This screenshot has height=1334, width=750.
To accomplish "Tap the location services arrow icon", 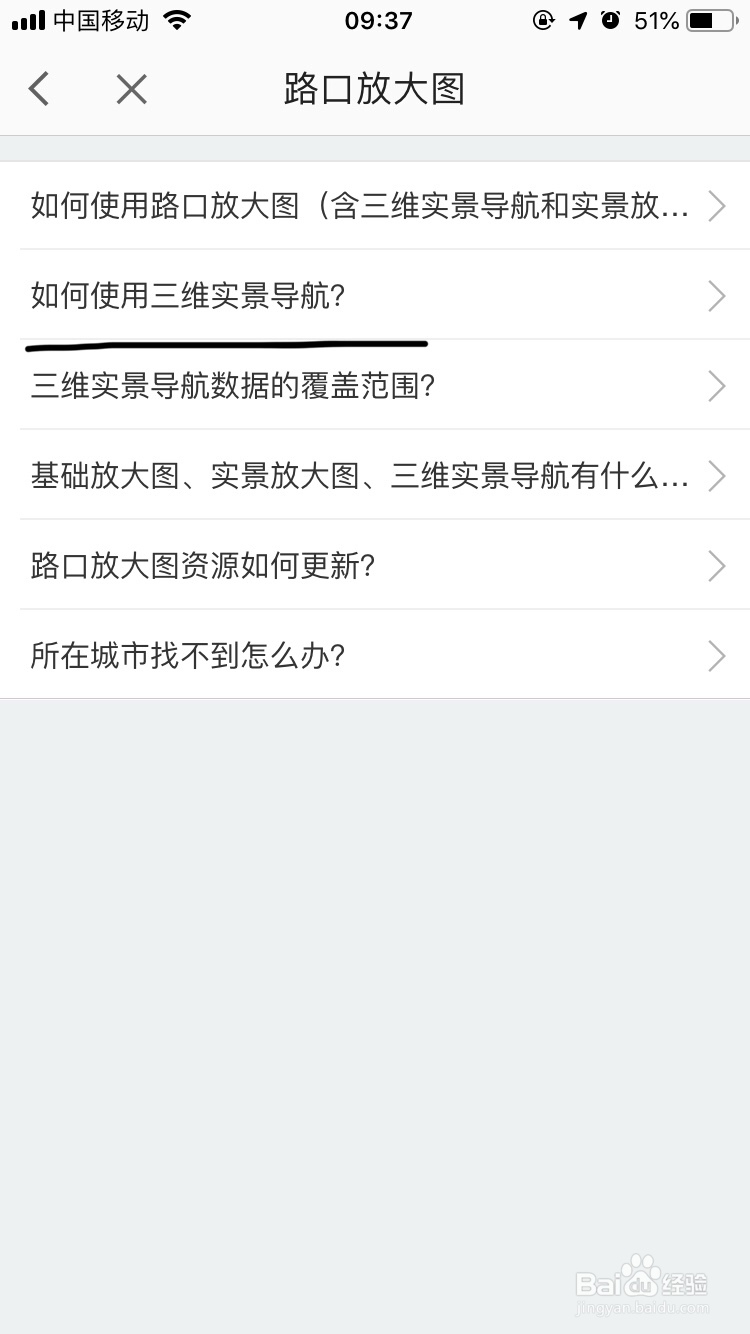I will (578, 18).
